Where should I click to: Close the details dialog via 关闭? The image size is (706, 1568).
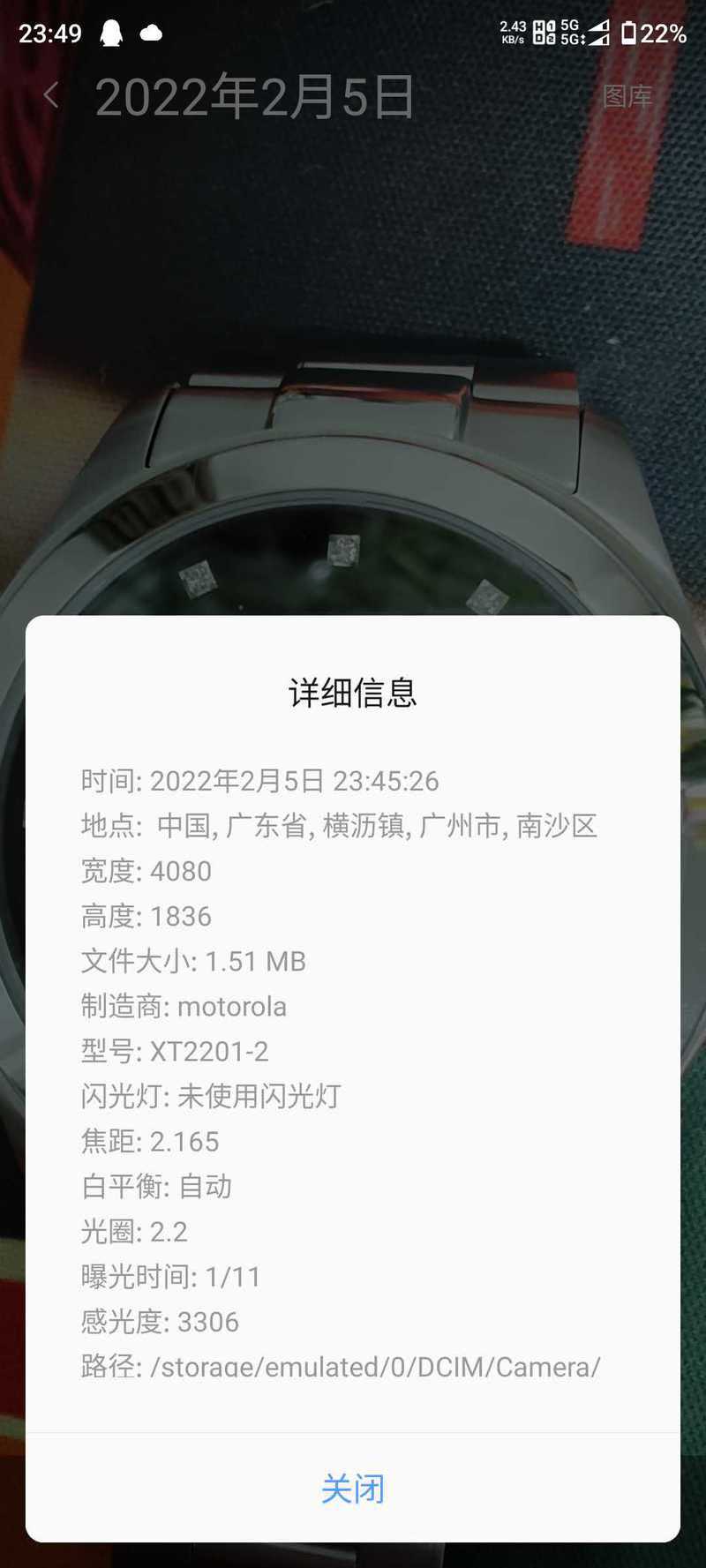(x=352, y=1489)
